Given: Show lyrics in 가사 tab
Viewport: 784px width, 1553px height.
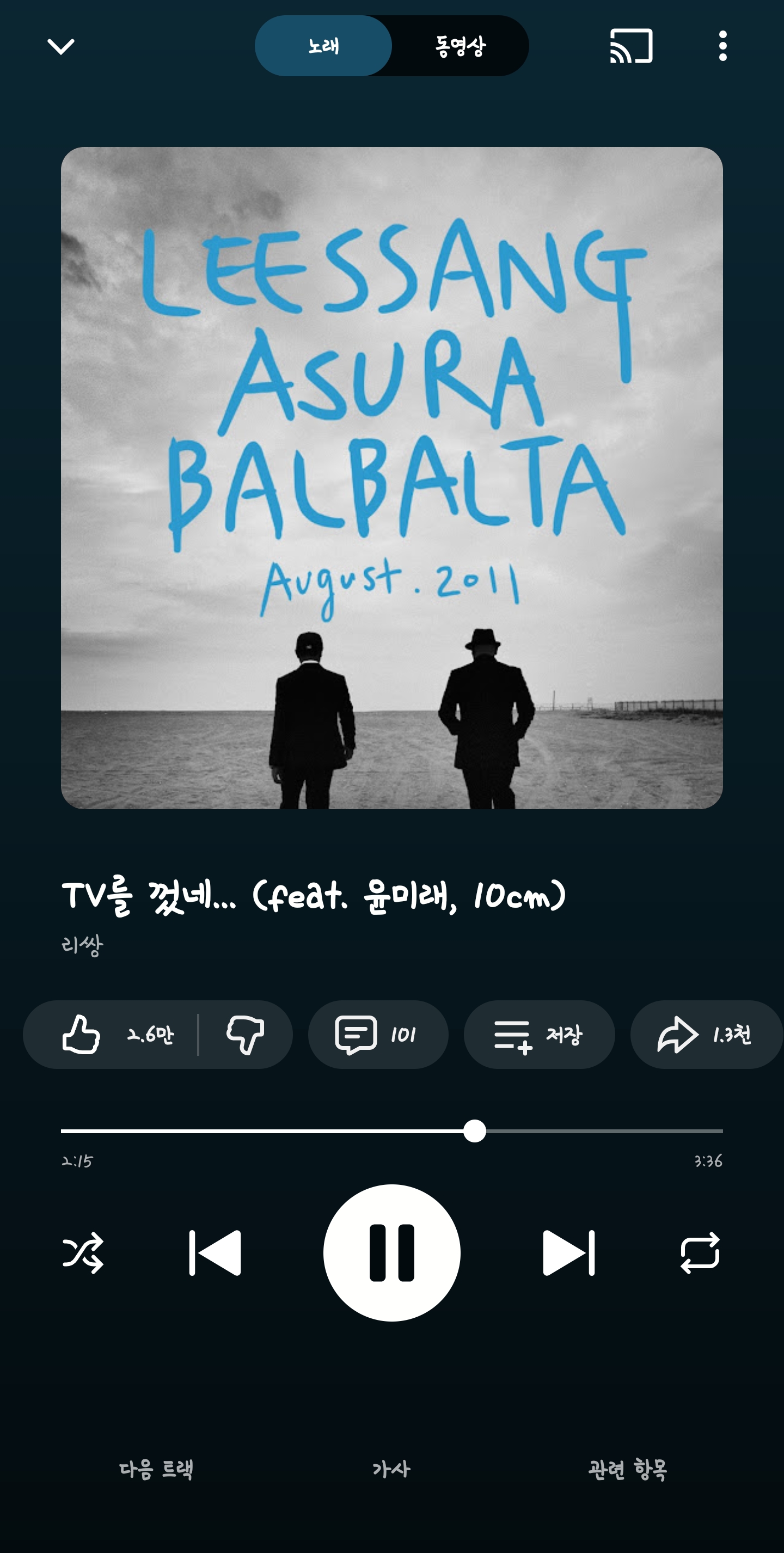Looking at the screenshot, I should pos(391,1470).
